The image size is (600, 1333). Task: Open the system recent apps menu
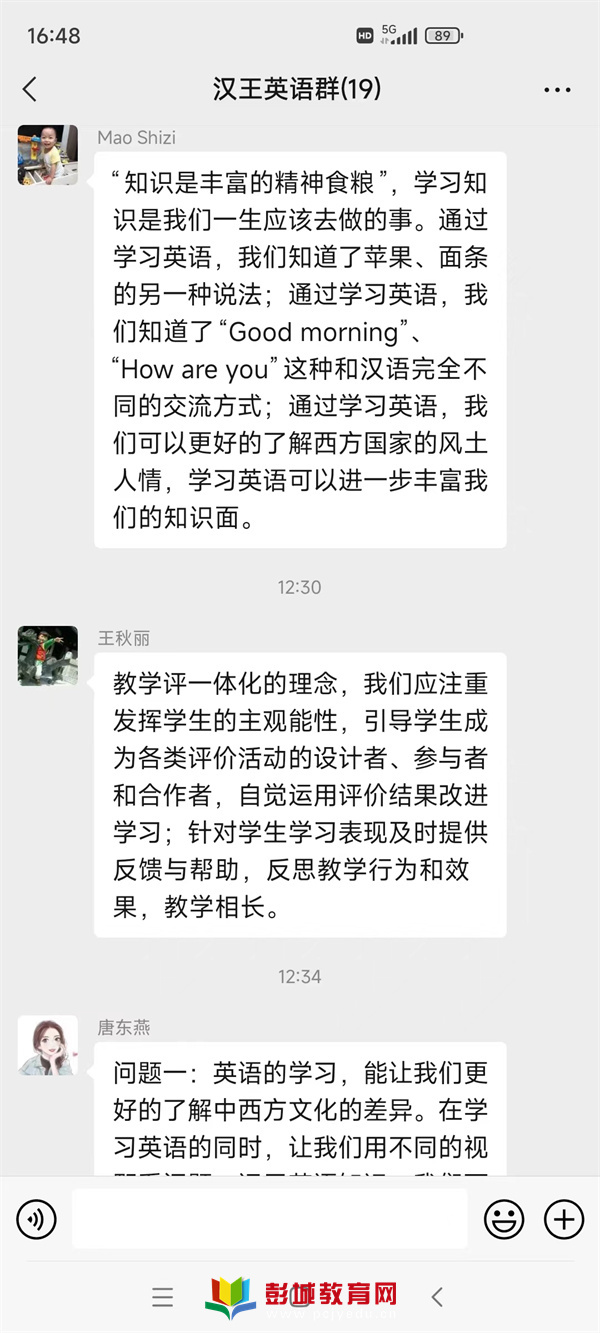point(163,1298)
